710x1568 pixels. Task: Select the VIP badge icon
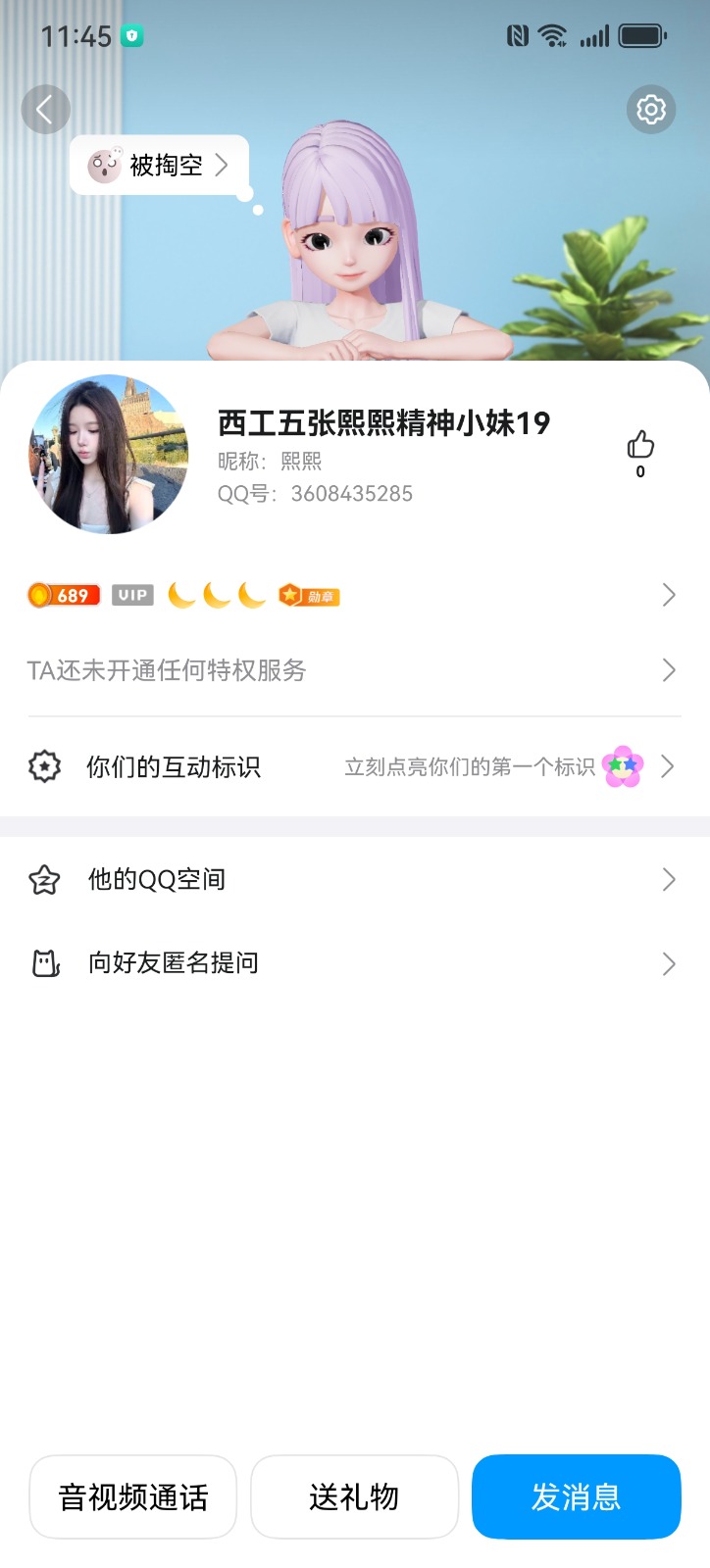click(131, 595)
